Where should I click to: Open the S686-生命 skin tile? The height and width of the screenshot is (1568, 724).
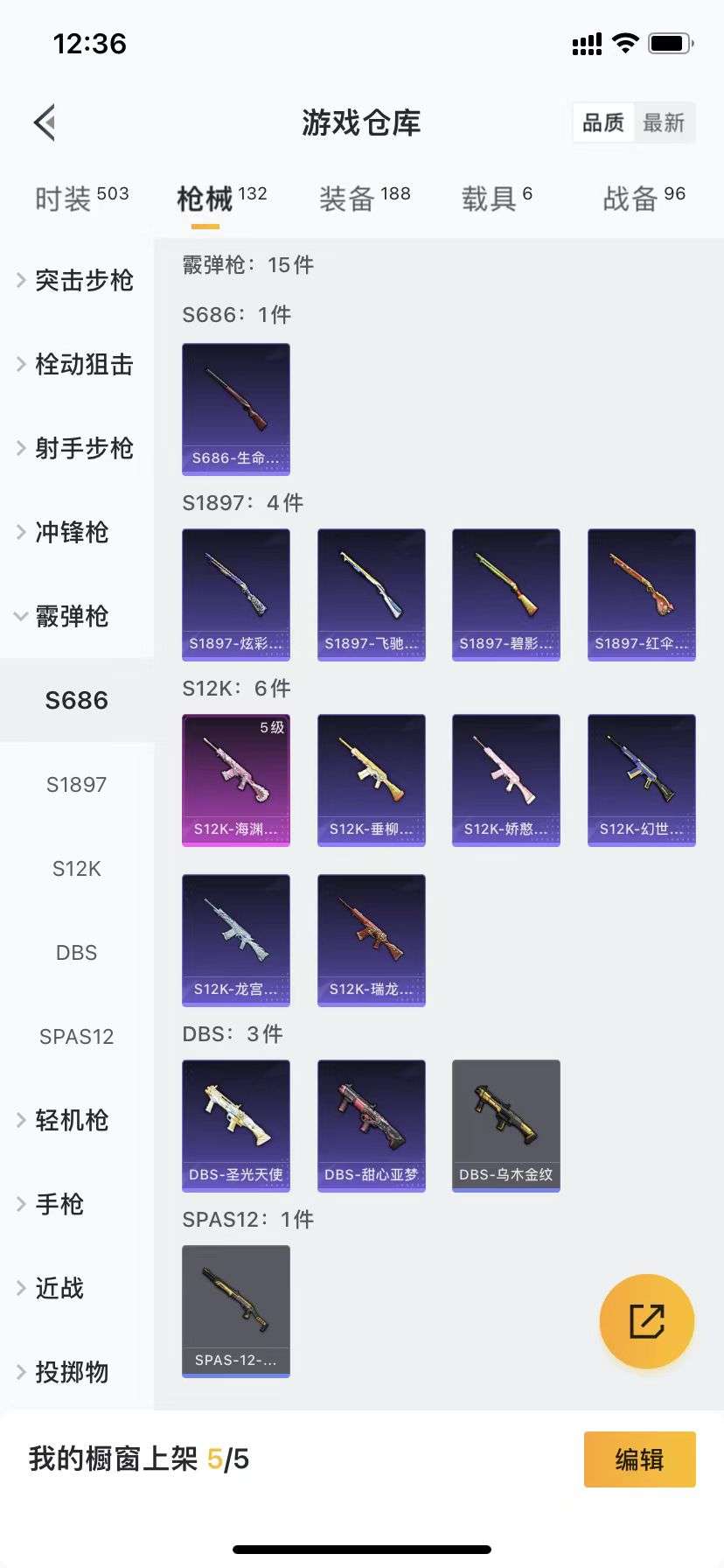point(236,409)
